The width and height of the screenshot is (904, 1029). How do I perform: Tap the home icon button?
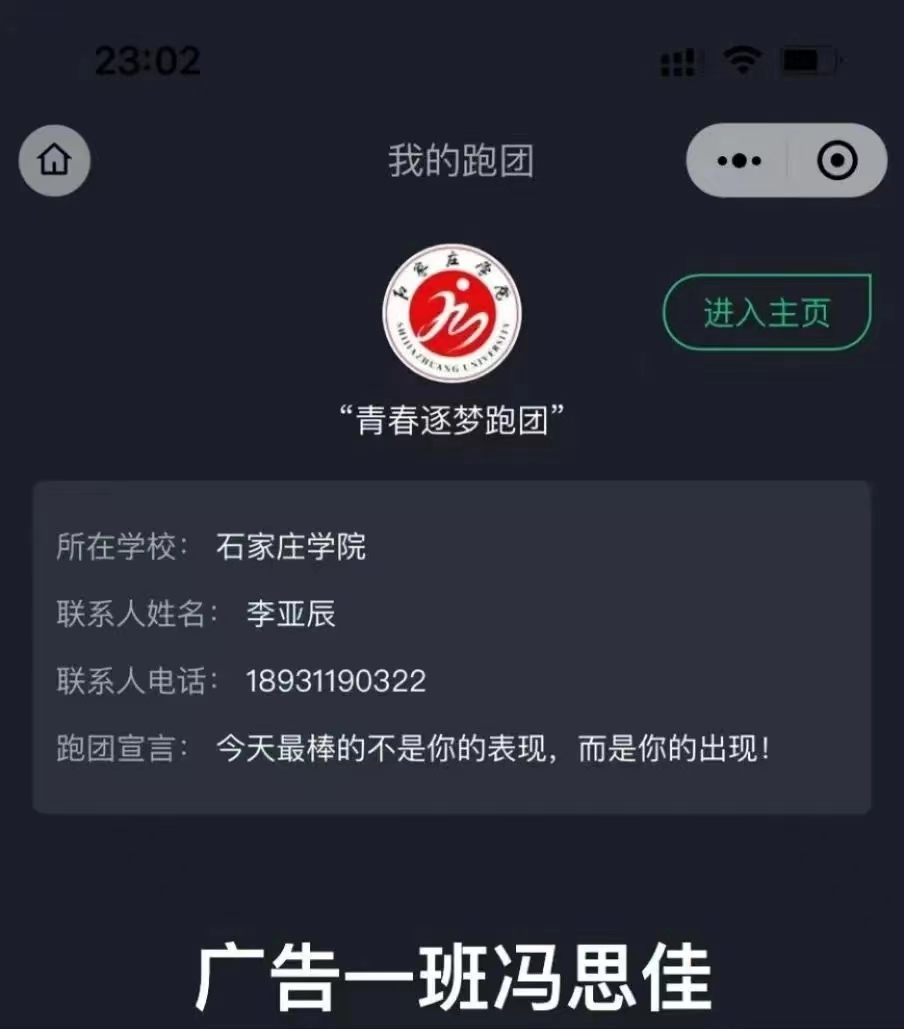pyautogui.click(x=54, y=160)
